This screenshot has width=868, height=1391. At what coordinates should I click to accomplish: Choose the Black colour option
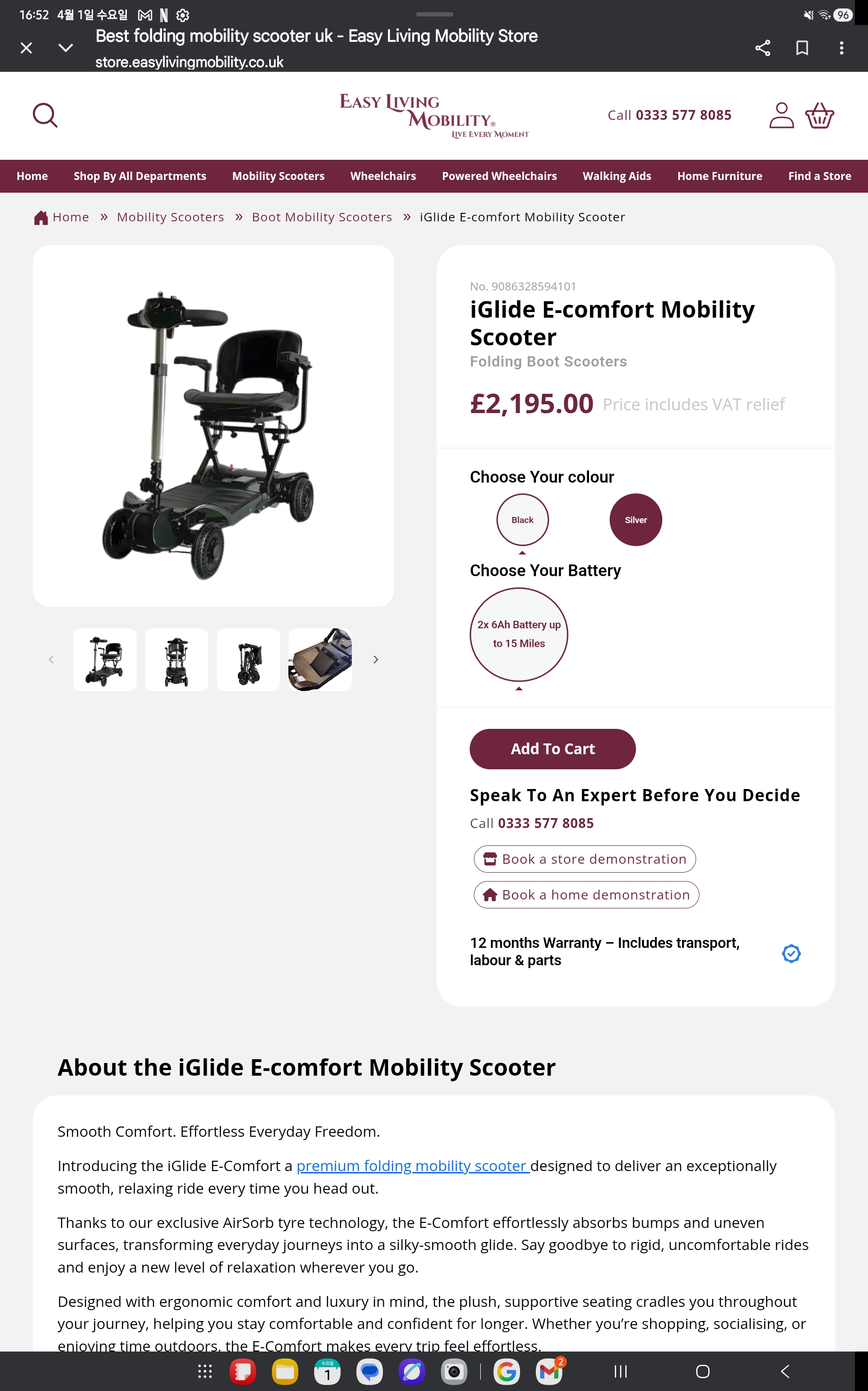click(x=522, y=520)
